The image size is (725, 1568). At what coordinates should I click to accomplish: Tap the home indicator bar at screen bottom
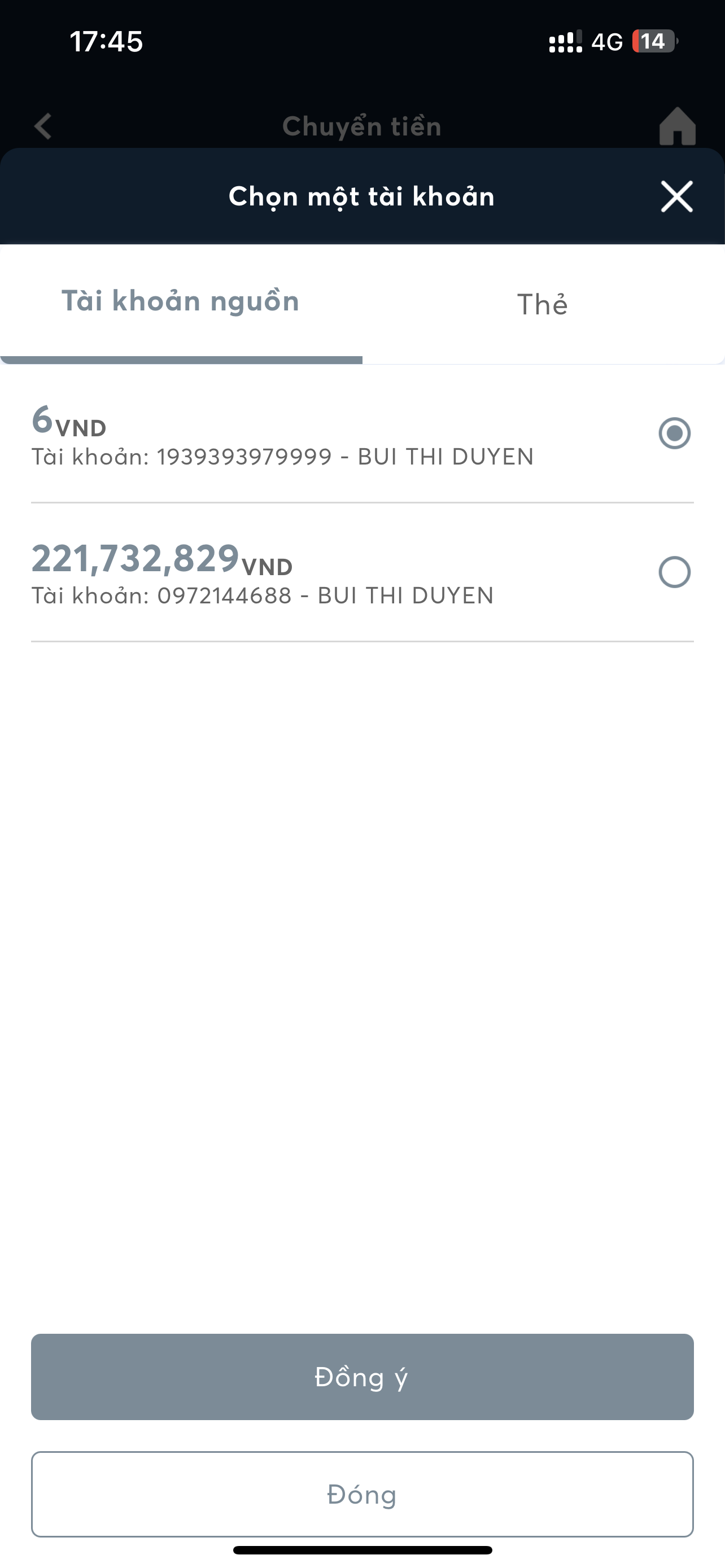tap(362, 1550)
